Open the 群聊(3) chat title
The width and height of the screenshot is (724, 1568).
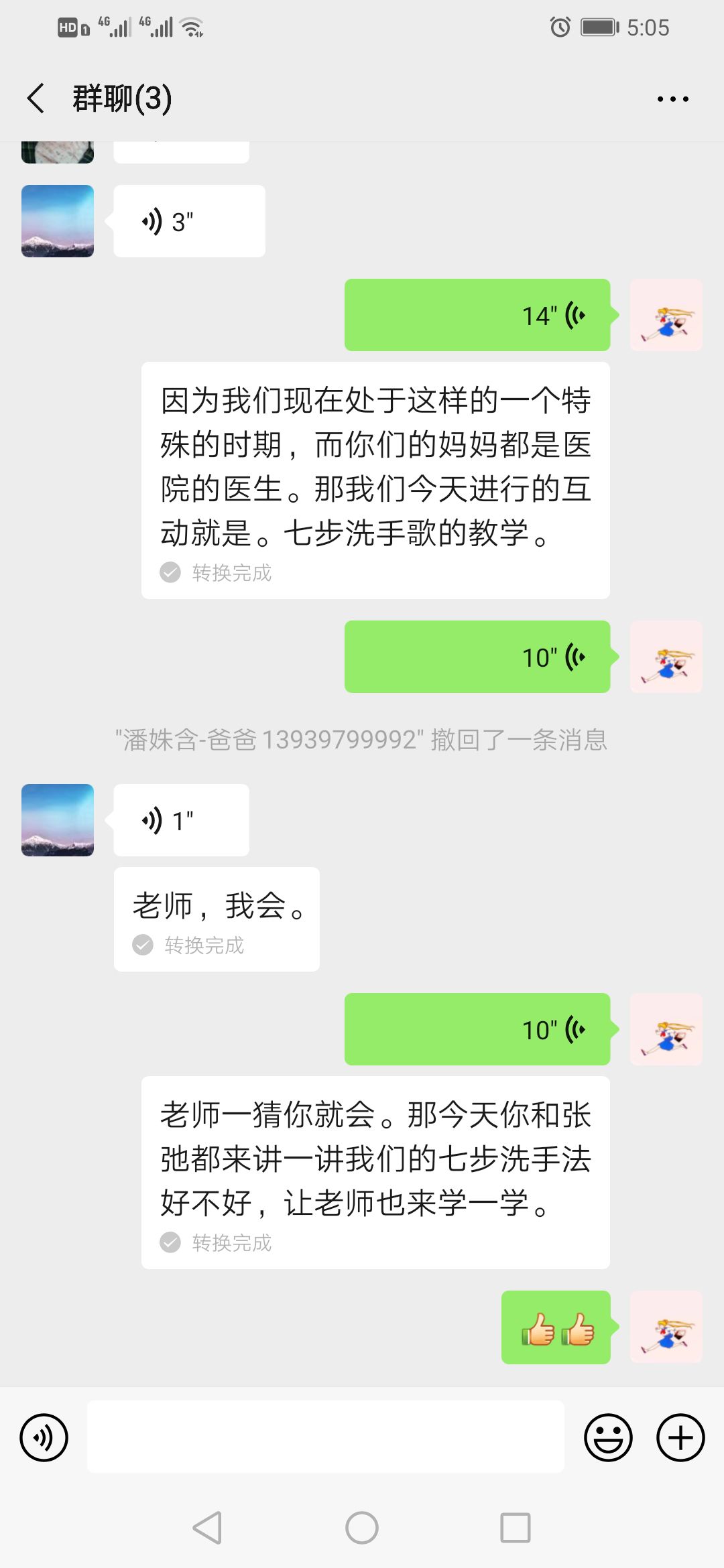tap(123, 97)
